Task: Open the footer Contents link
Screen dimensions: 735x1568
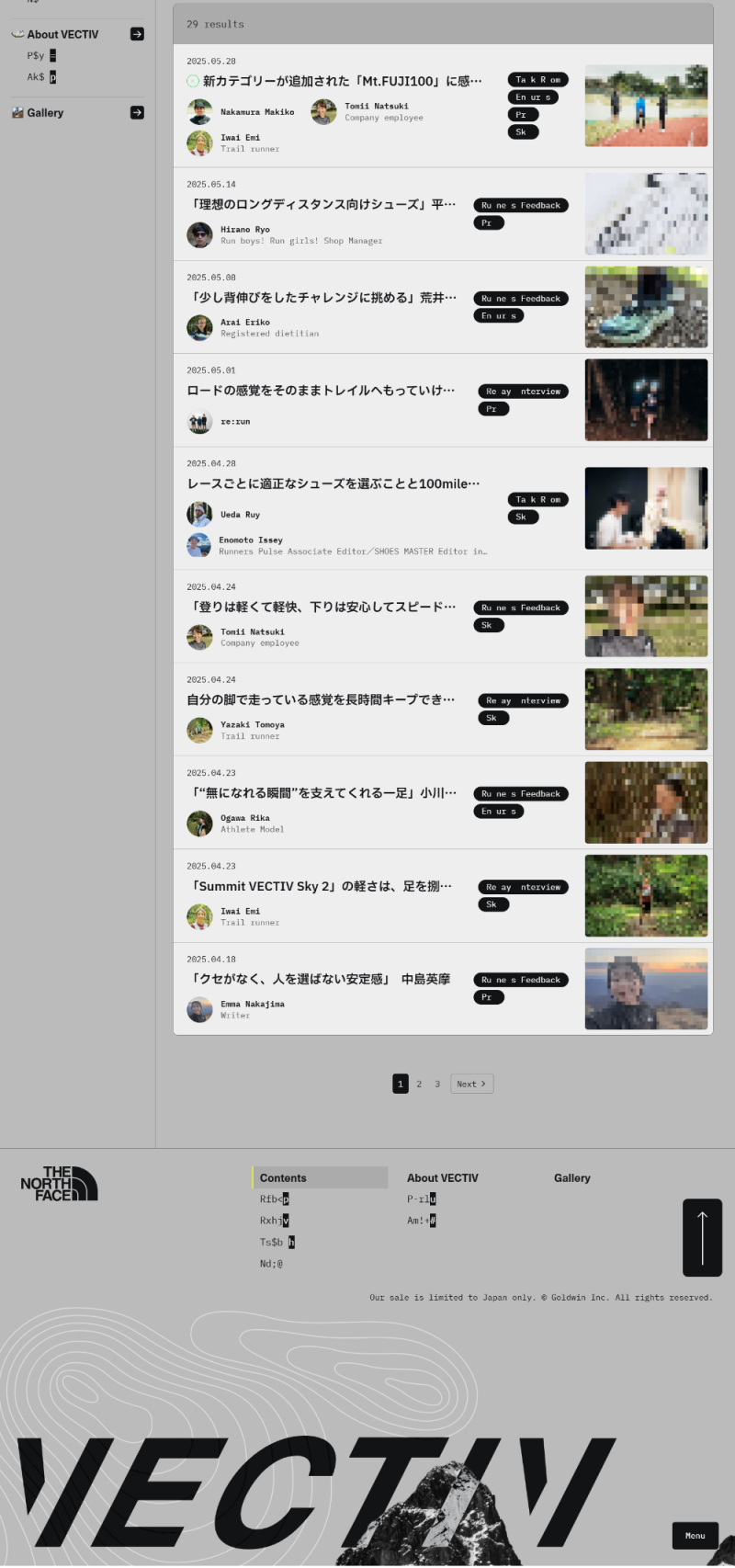Action: [283, 1177]
